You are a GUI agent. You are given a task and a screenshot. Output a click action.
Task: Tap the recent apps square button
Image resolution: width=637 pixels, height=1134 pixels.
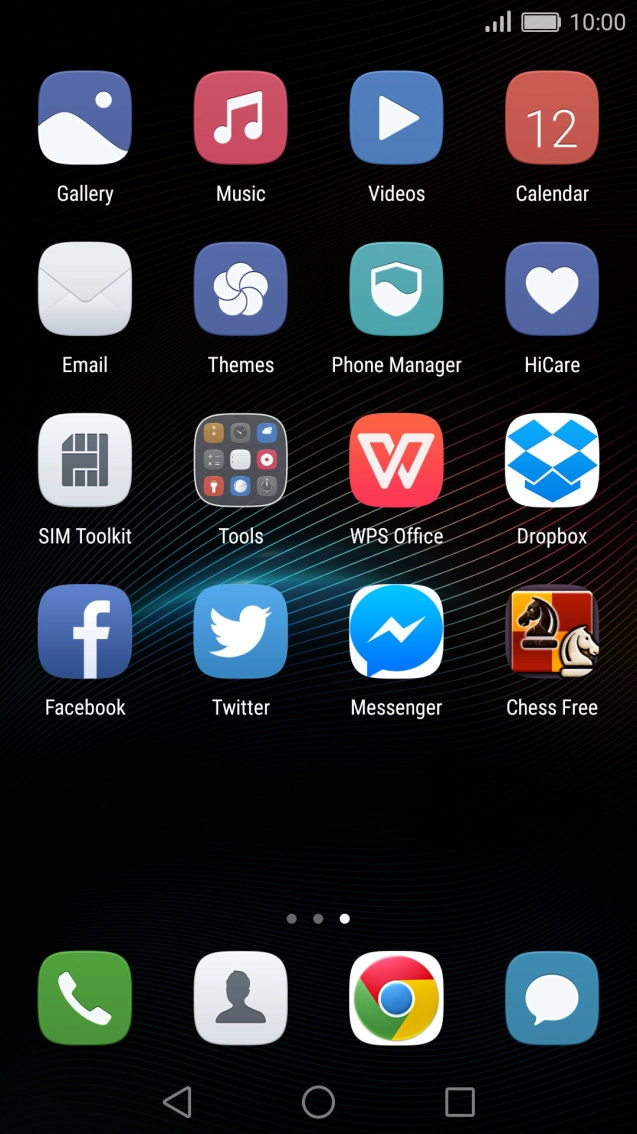coord(460,1102)
